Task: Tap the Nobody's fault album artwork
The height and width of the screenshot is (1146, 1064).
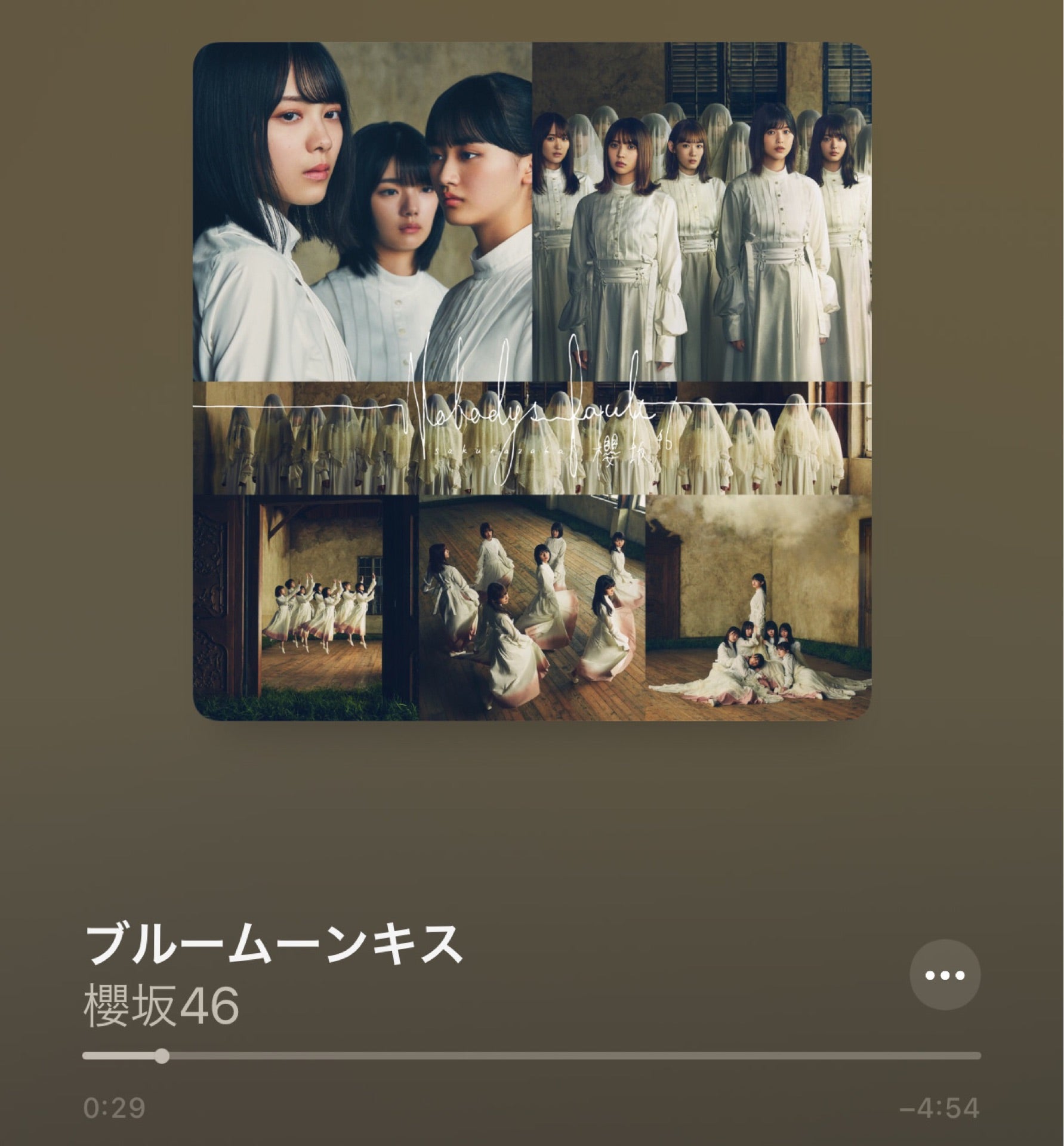Action: tap(532, 381)
